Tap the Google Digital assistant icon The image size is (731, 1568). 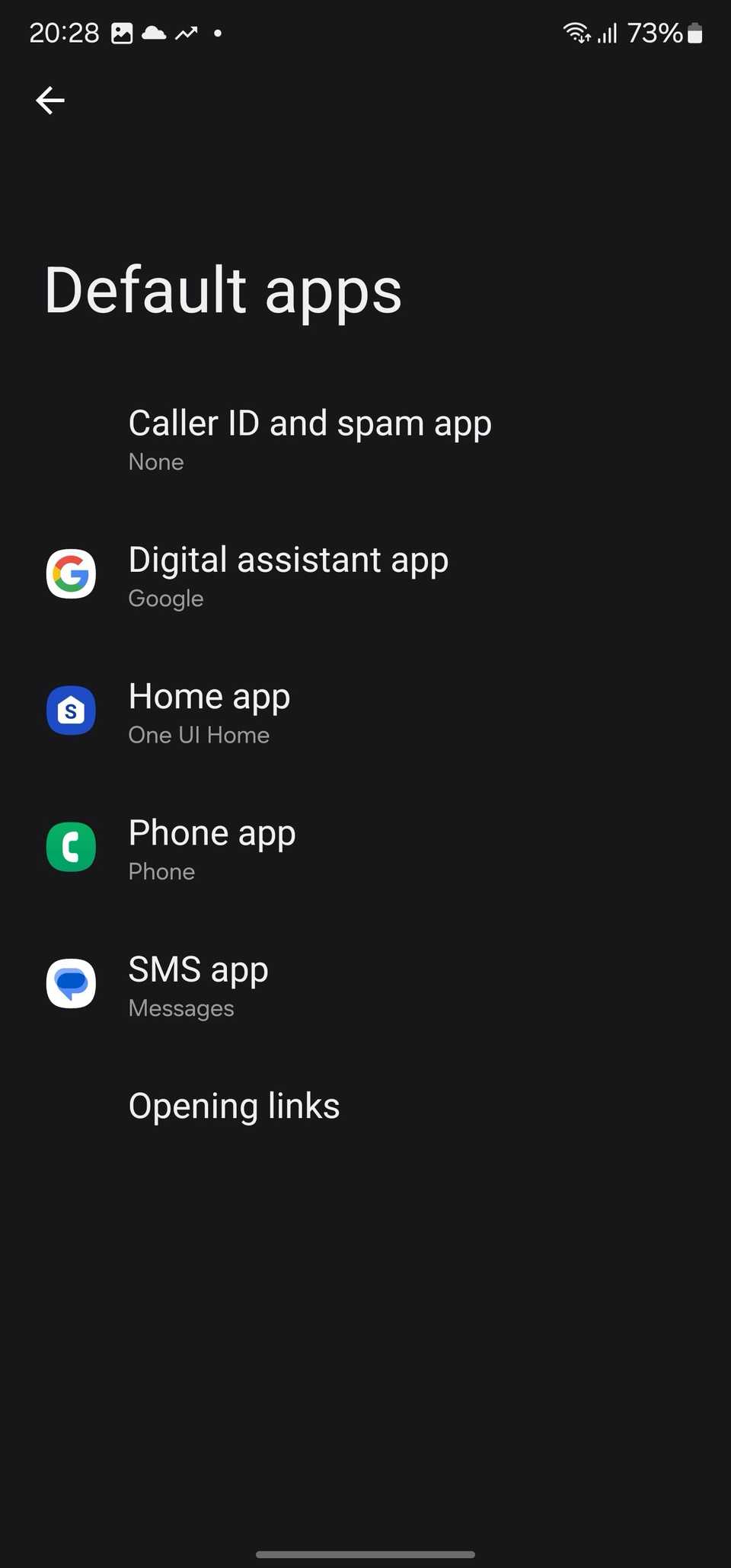coord(70,574)
